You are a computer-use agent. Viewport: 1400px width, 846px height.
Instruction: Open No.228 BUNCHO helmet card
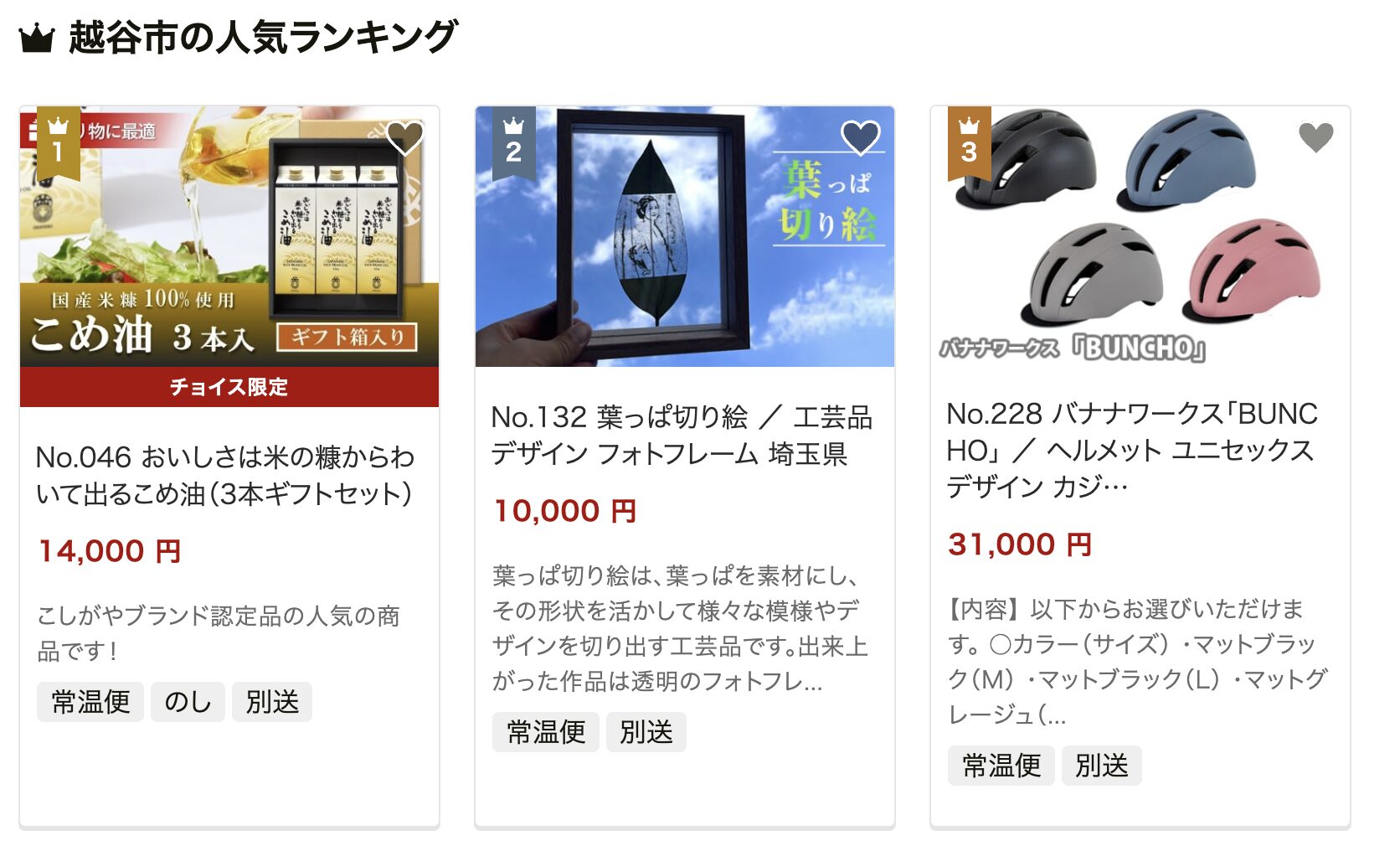tap(1131, 449)
